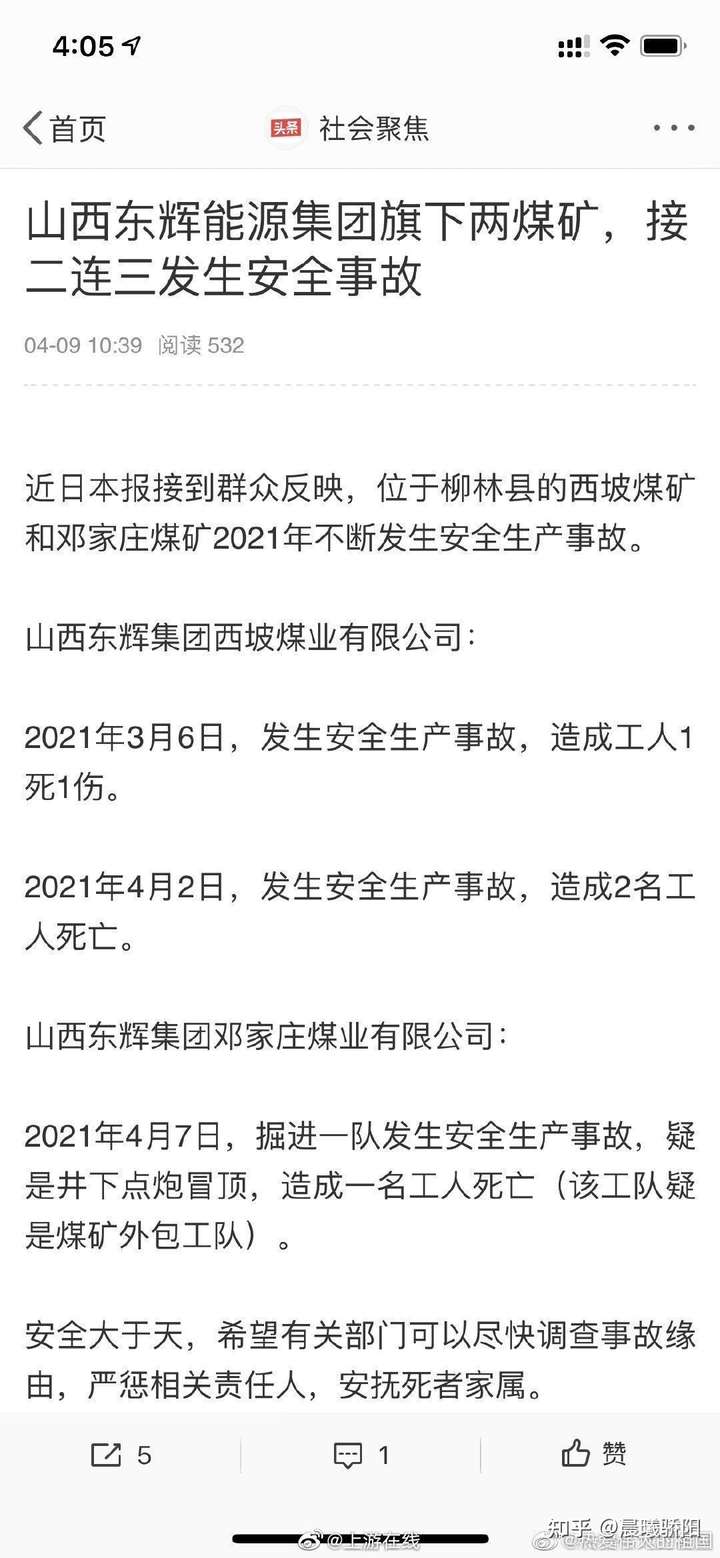Go back to 首页
This screenshot has height=1558, width=720.
tap(64, 128)
